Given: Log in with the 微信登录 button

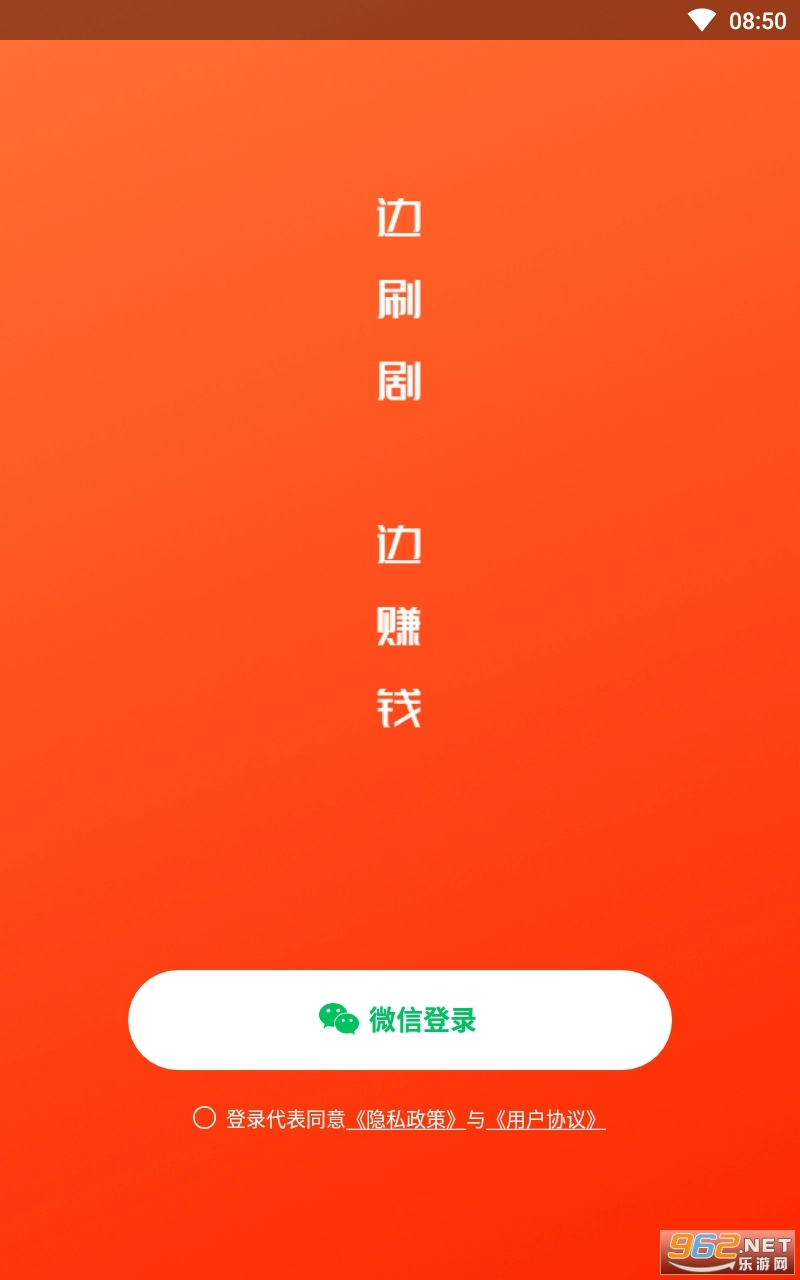Looking at the screenshot, I should 400,1020.
